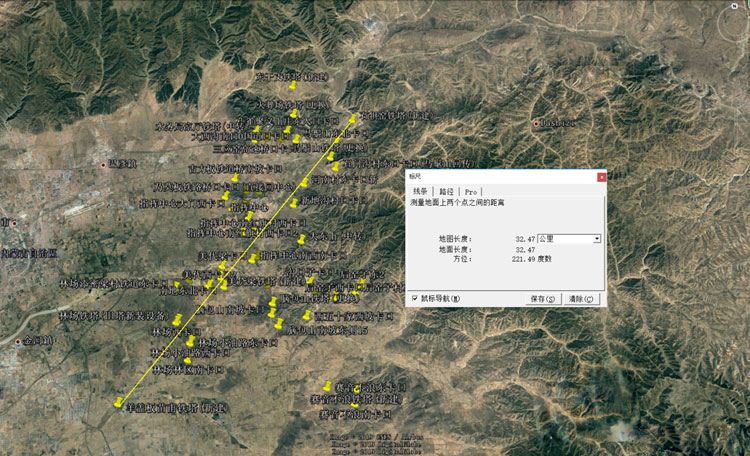Screen dimensions: 750x456
Task: Save the measurement with 保存
Action: click(544, 298)
